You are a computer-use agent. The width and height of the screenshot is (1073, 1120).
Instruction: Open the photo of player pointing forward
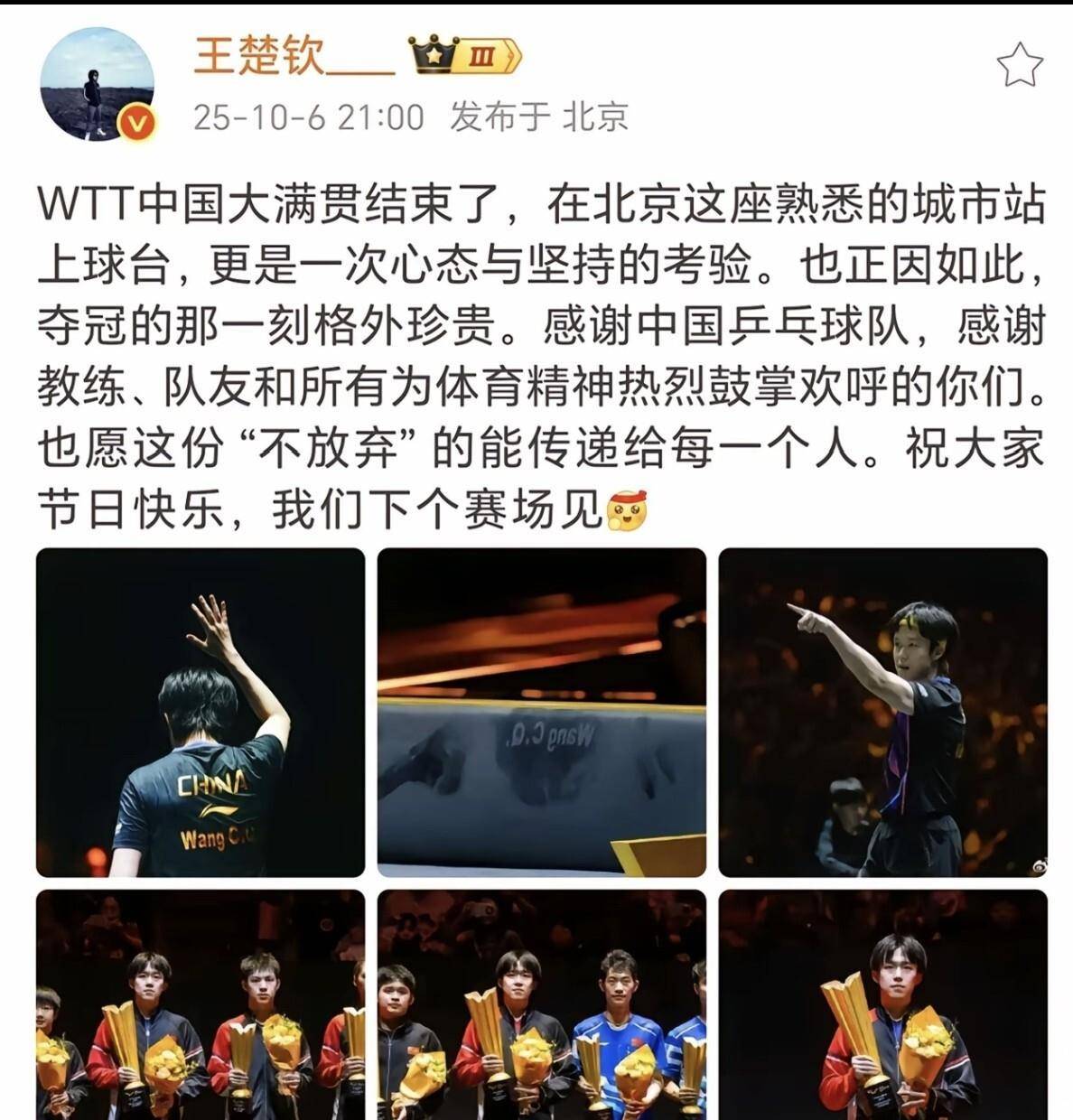coord(882,713)
